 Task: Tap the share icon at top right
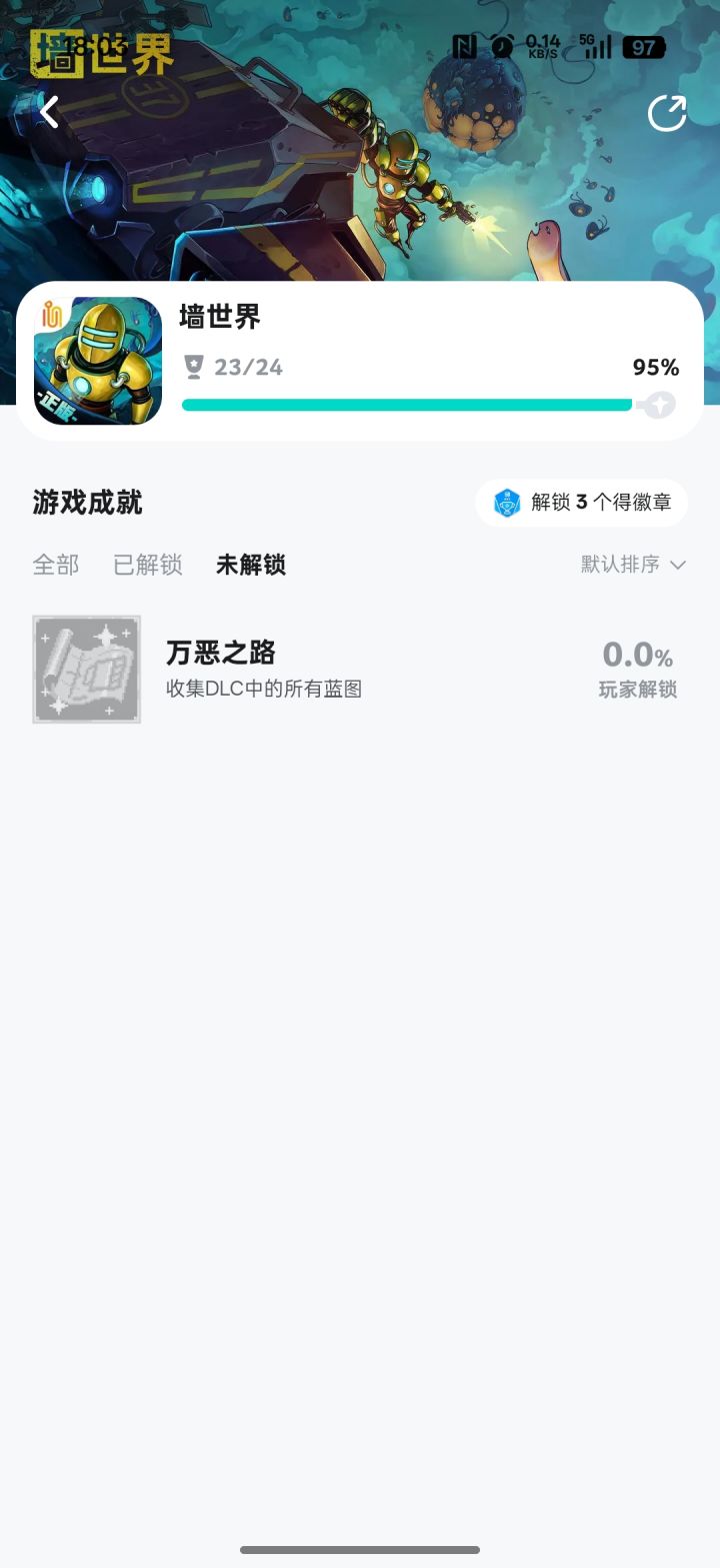click(x=667, y=113)
